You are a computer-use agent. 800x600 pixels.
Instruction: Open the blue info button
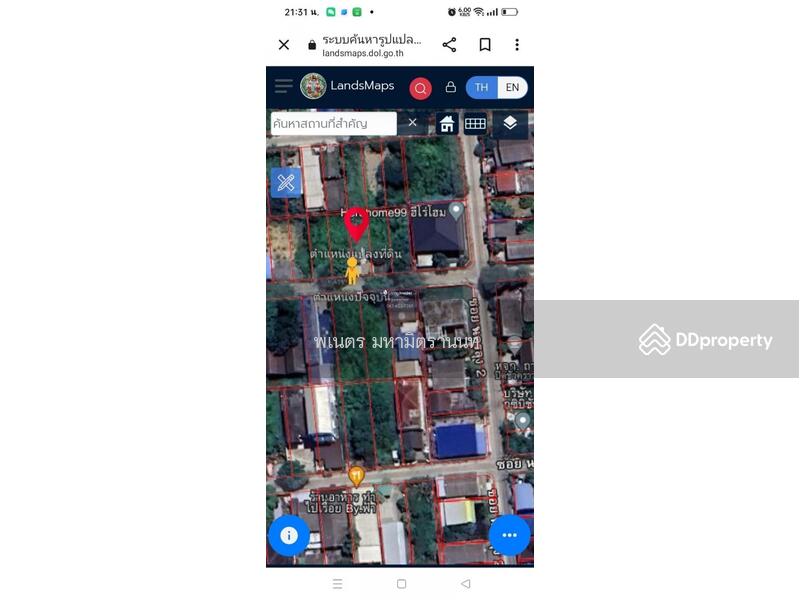click(289, 535)
